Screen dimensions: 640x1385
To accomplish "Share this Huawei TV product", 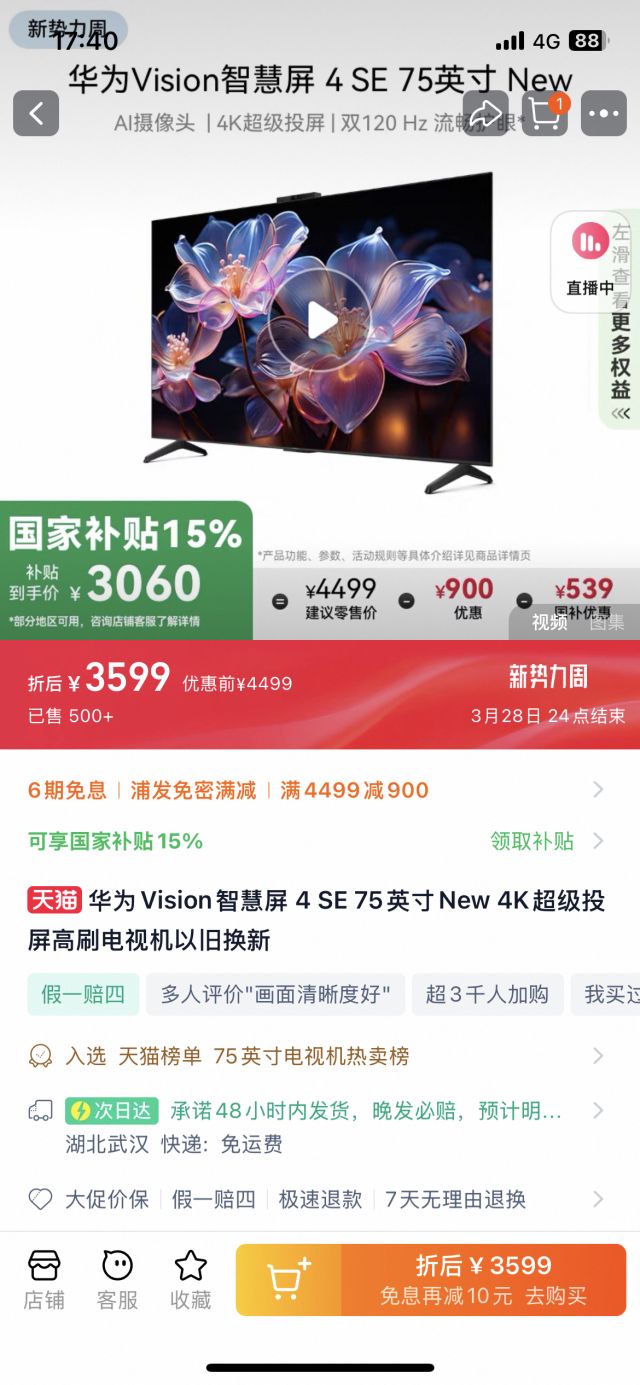I will pos(486,114).
